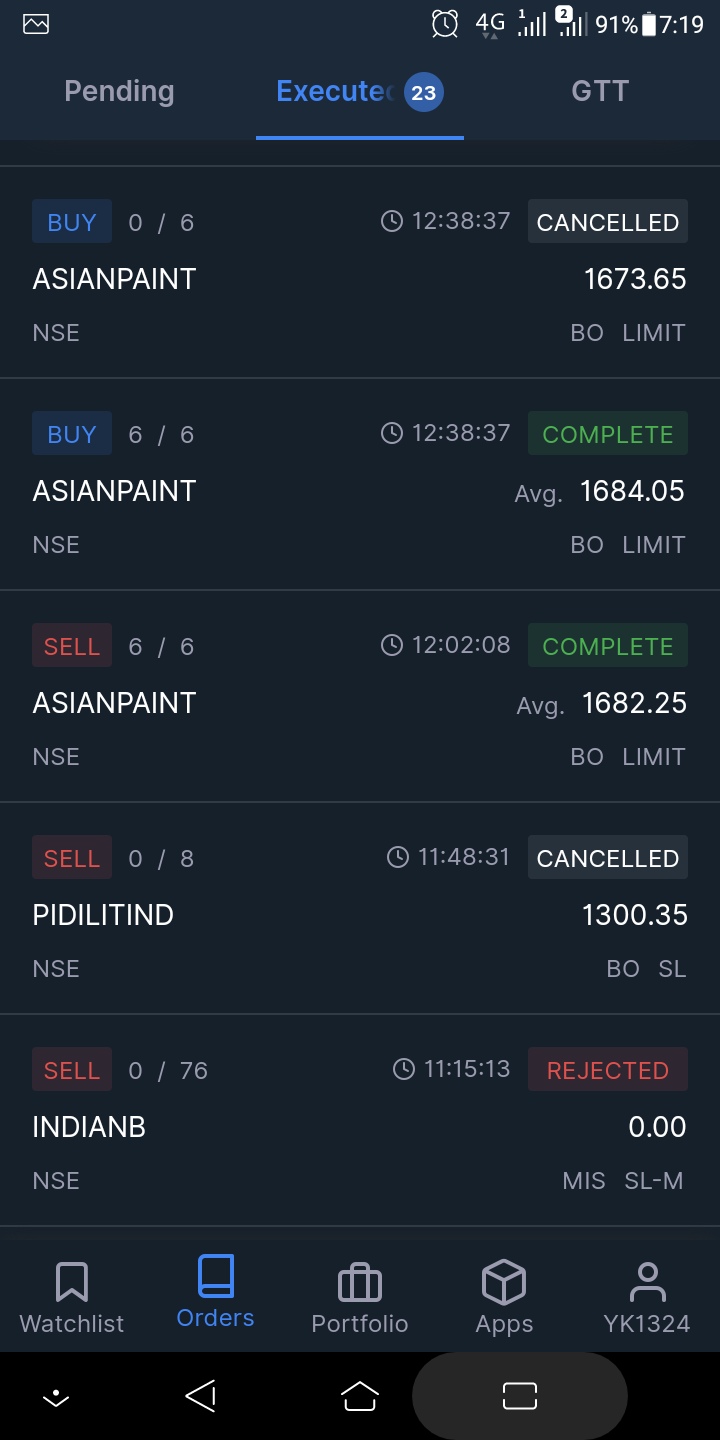Open ASIANPAINT sell order at 1682.25
This screenshot has width=720, height=1440.
pyautogui.click(x=360, y=700)
